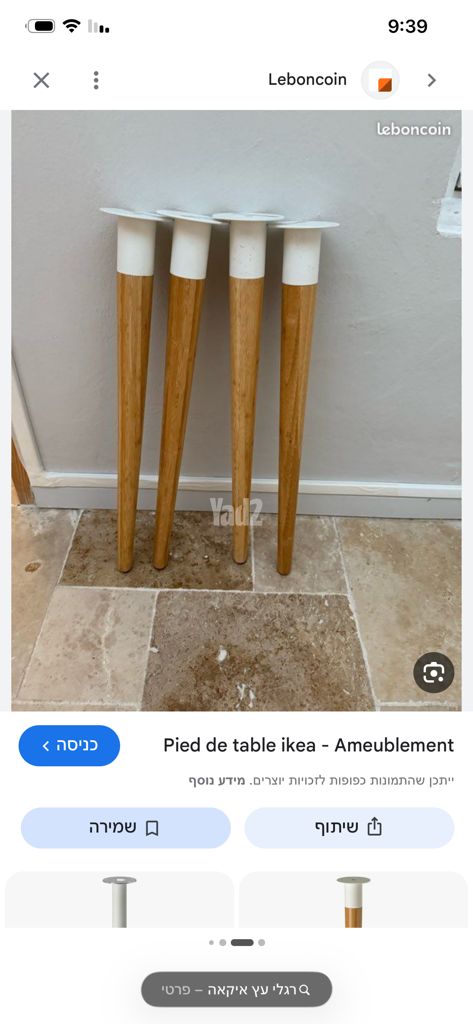Tap the רגלי עץ איקאה search pill
The image size is (473, 1024).
click(236, 989)
